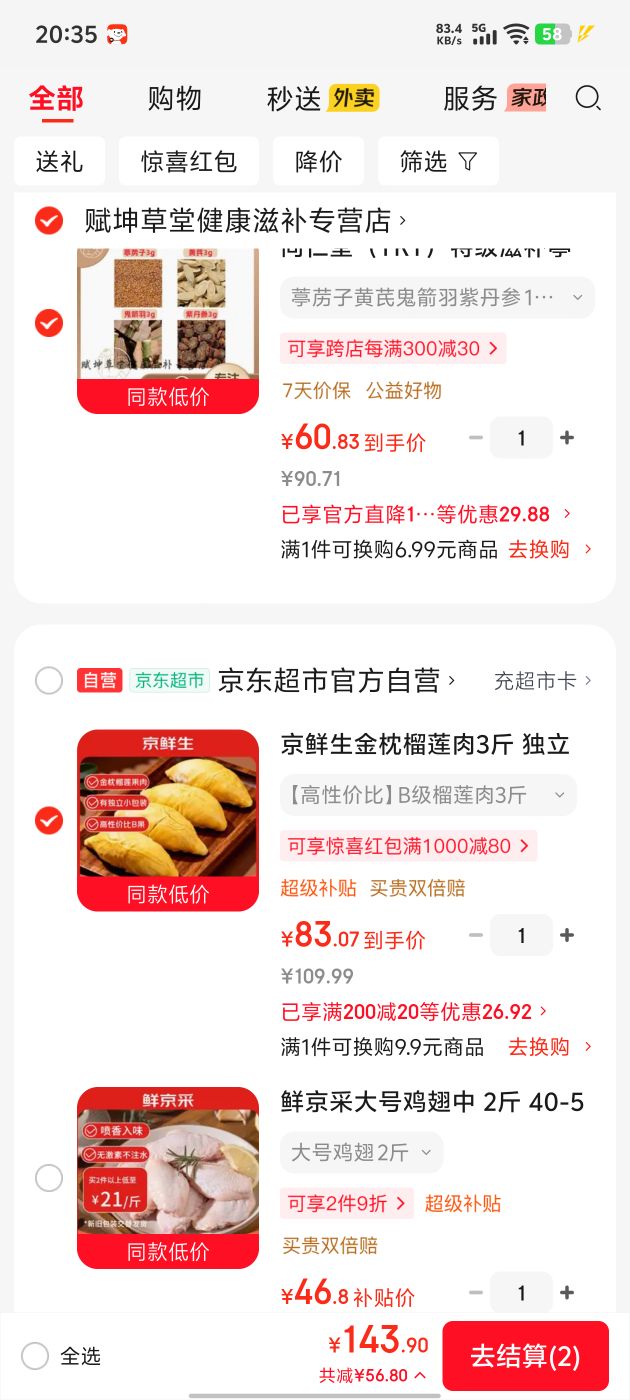Tap the 充超市卡 link
630x1400 pixels.
[543, 681]
